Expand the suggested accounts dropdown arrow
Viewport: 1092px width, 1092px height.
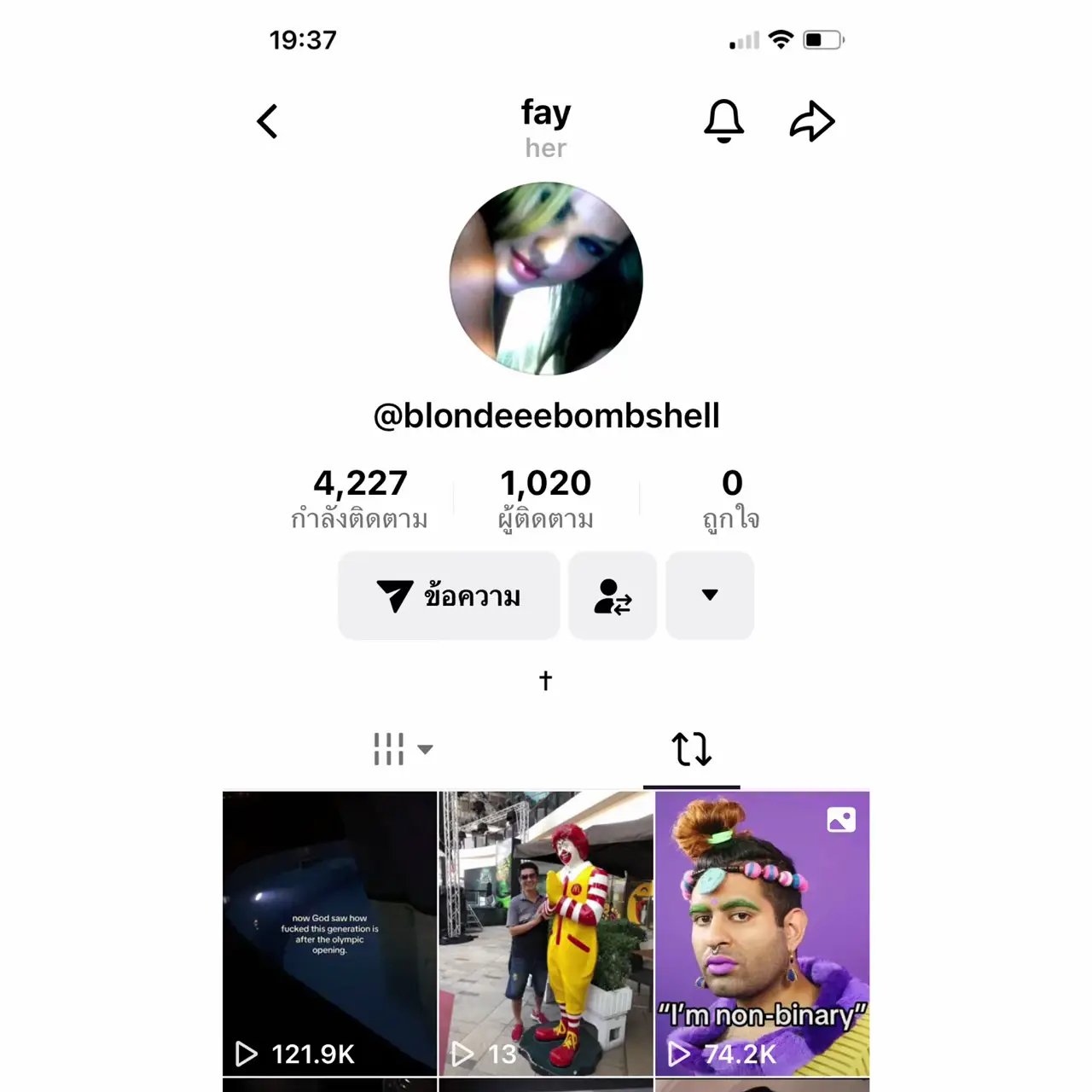coord(710,595)
